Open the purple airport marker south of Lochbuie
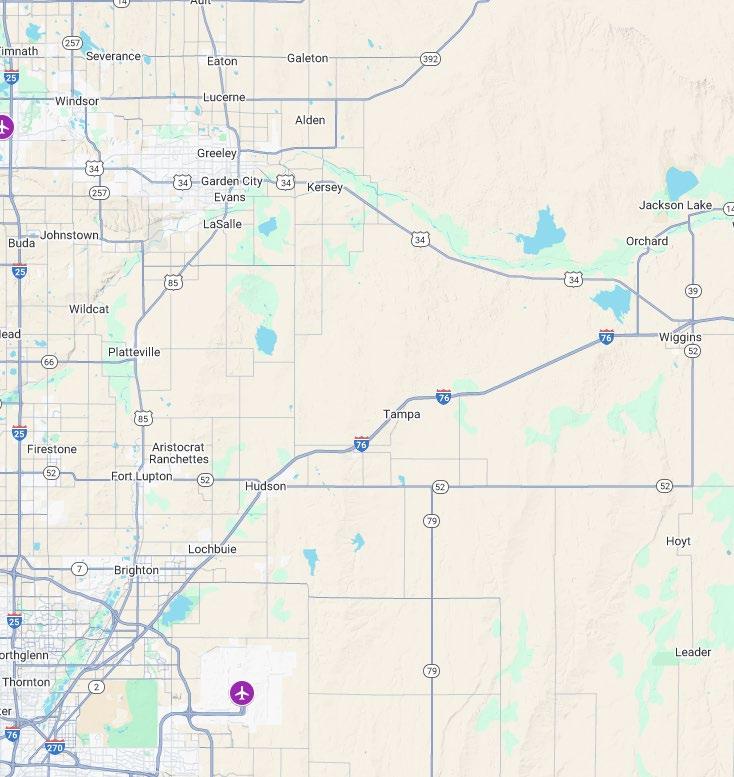Viewport: 734px width, 777px height. click(x=242, y=693)
